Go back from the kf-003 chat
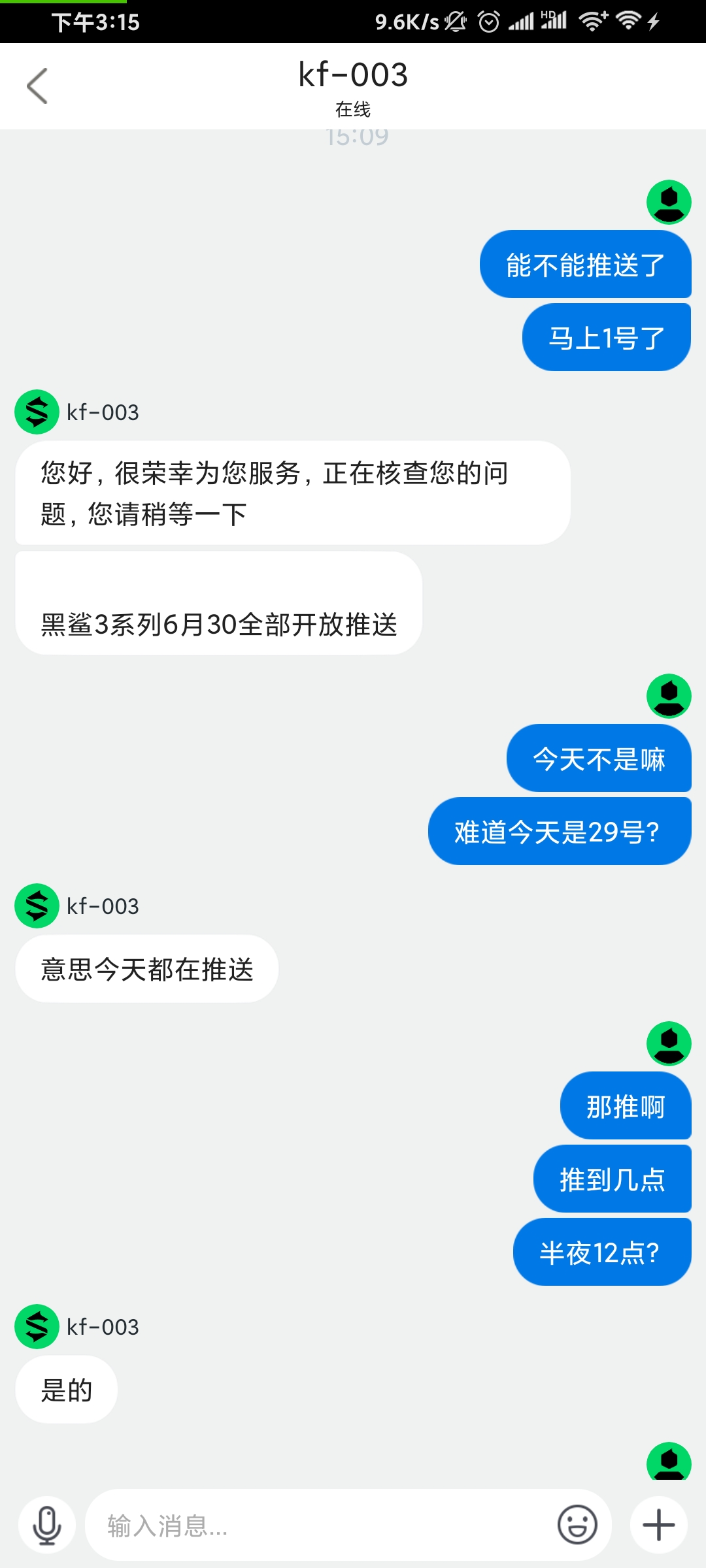This screenshot has width=706, height=1568. (37, 86)
